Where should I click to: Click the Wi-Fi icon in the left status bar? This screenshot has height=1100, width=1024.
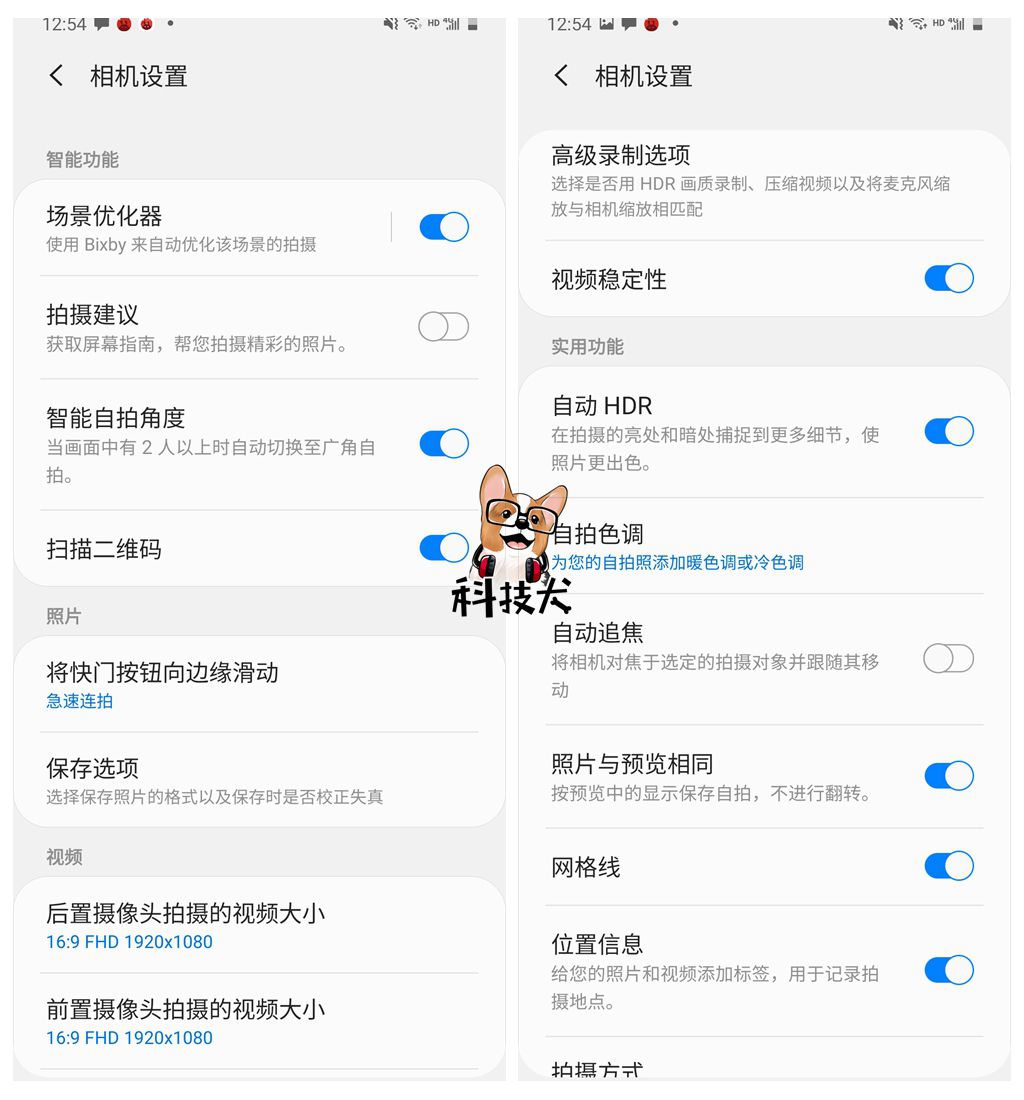click(412, 24)
